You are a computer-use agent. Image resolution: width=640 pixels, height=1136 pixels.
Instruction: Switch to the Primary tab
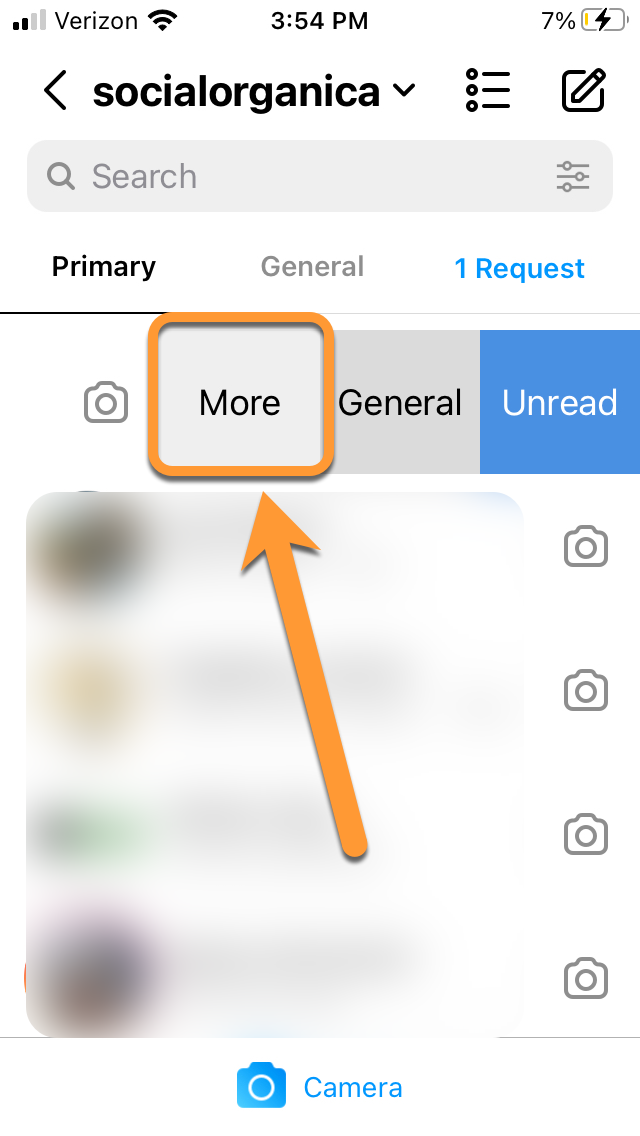(x=104, y=267)
